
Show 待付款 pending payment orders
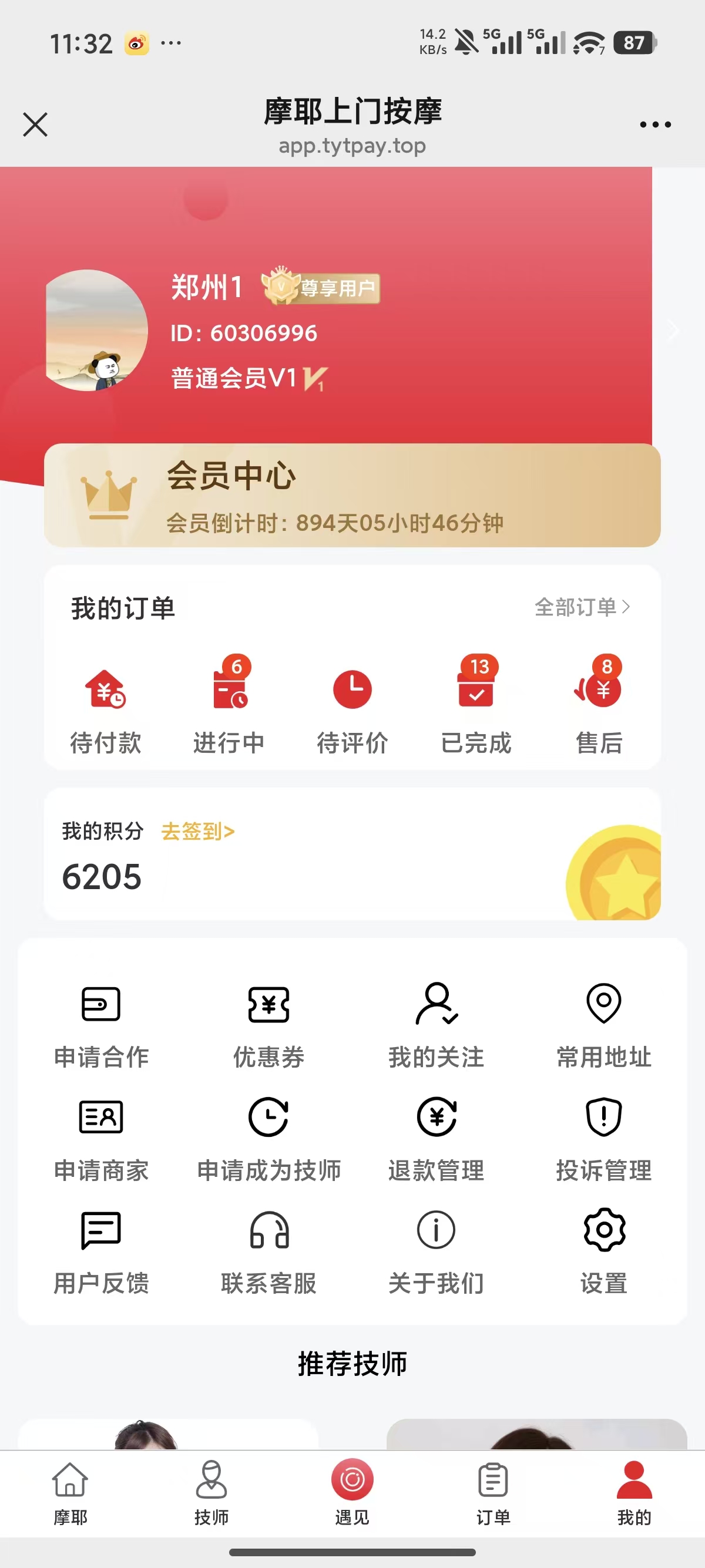(x=105, y=709)
